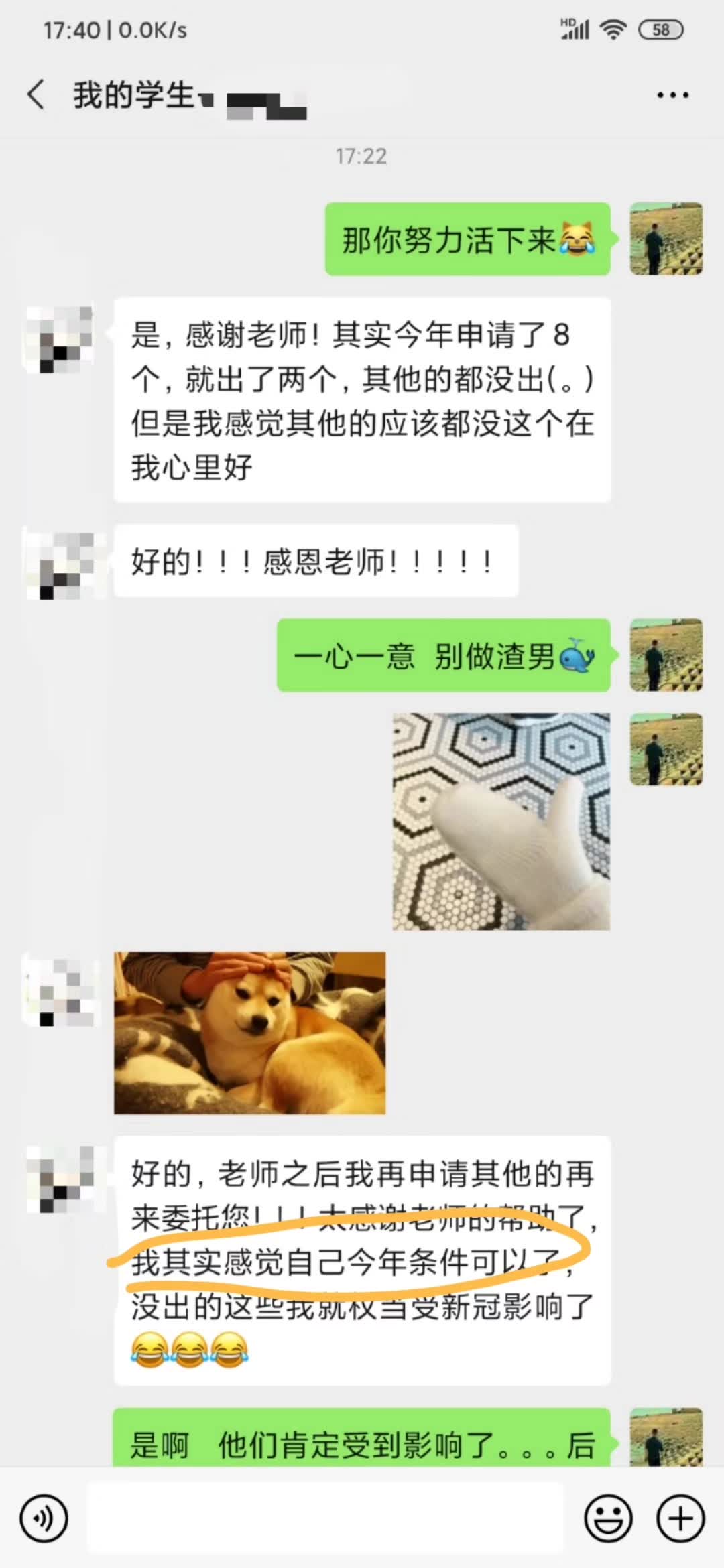Go back from the 我的学生 chat
Viewport: 724px width, 1568px height.
[37, 94]
